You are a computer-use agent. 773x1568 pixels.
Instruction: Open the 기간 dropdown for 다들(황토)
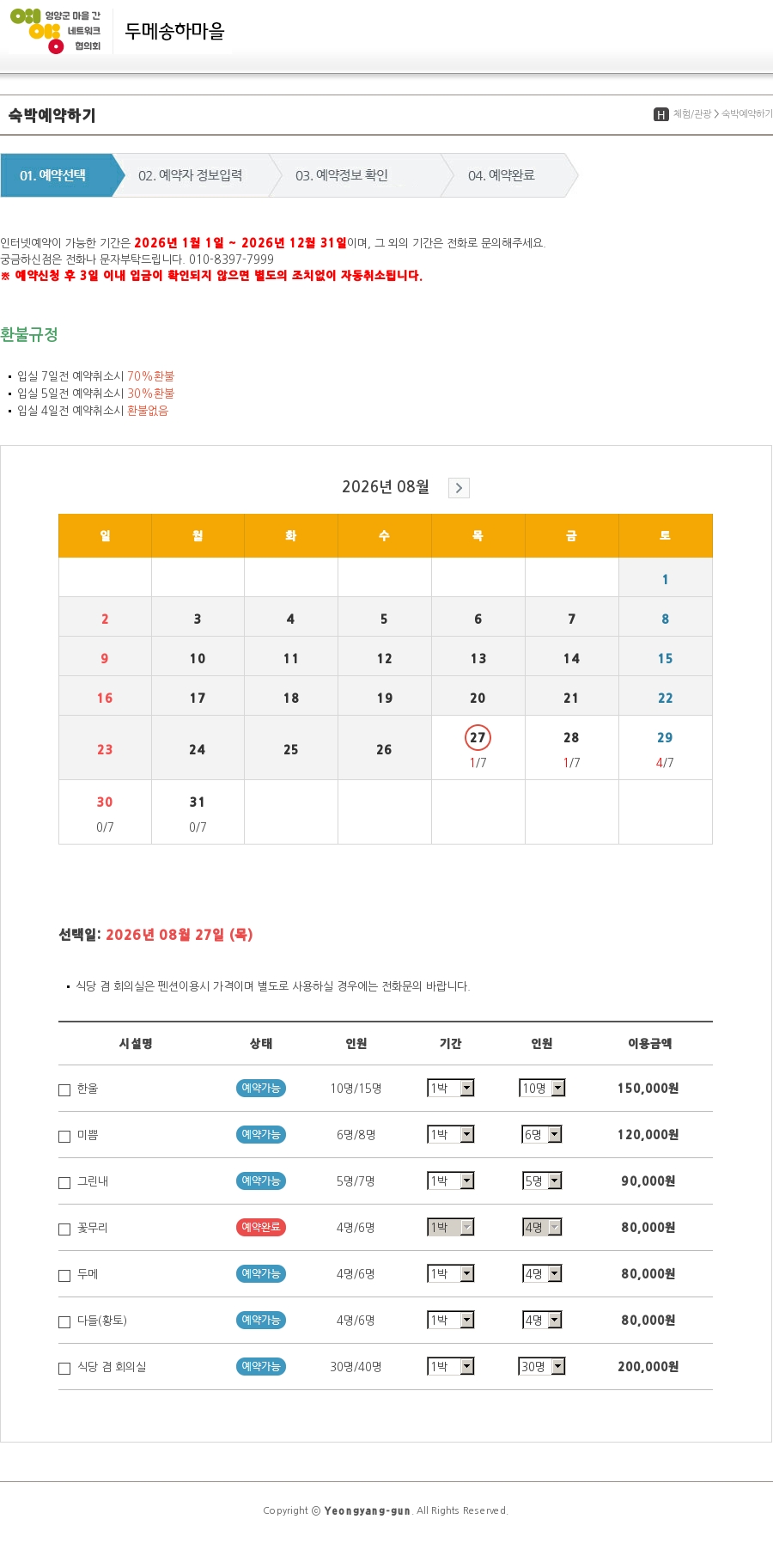point(451,1321)
